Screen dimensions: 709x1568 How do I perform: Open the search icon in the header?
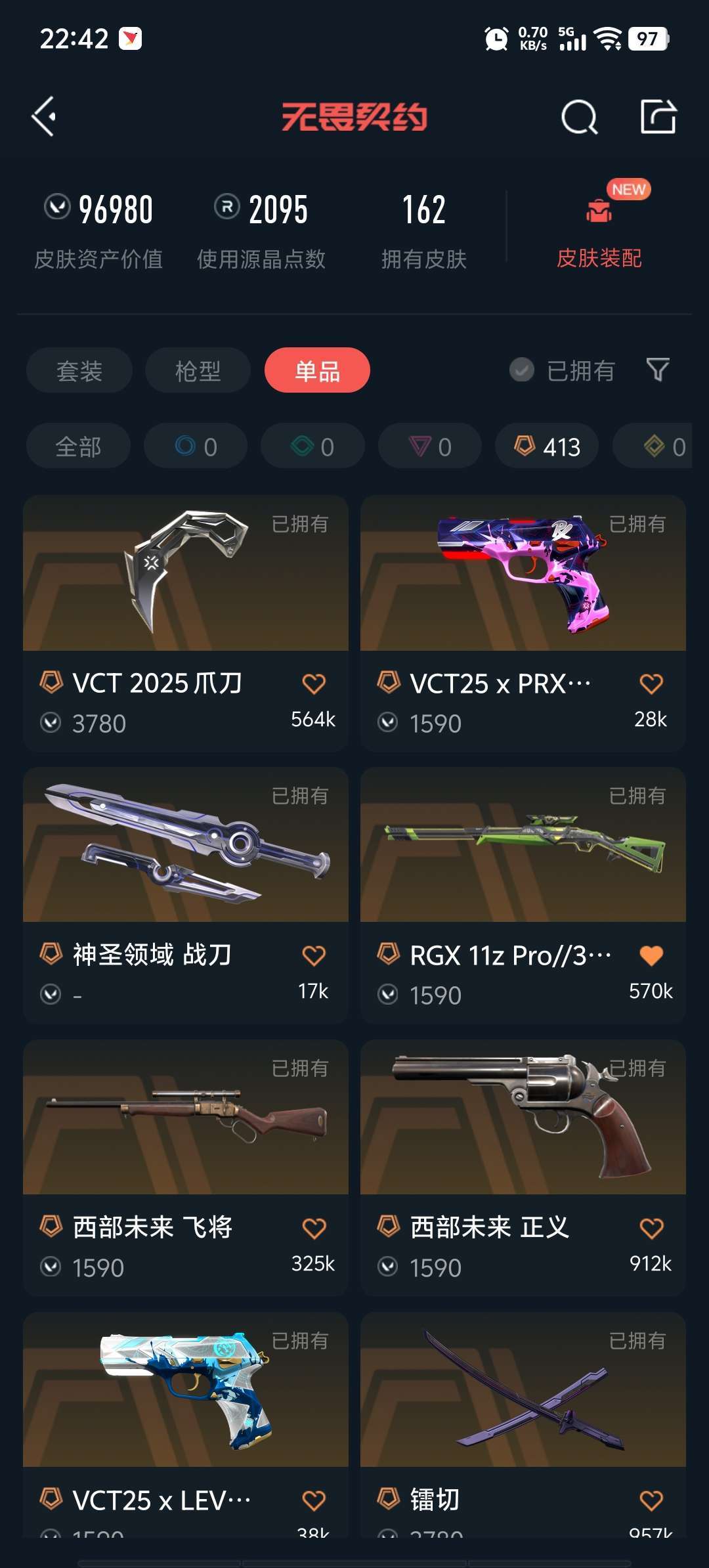[x=579, y=118]
